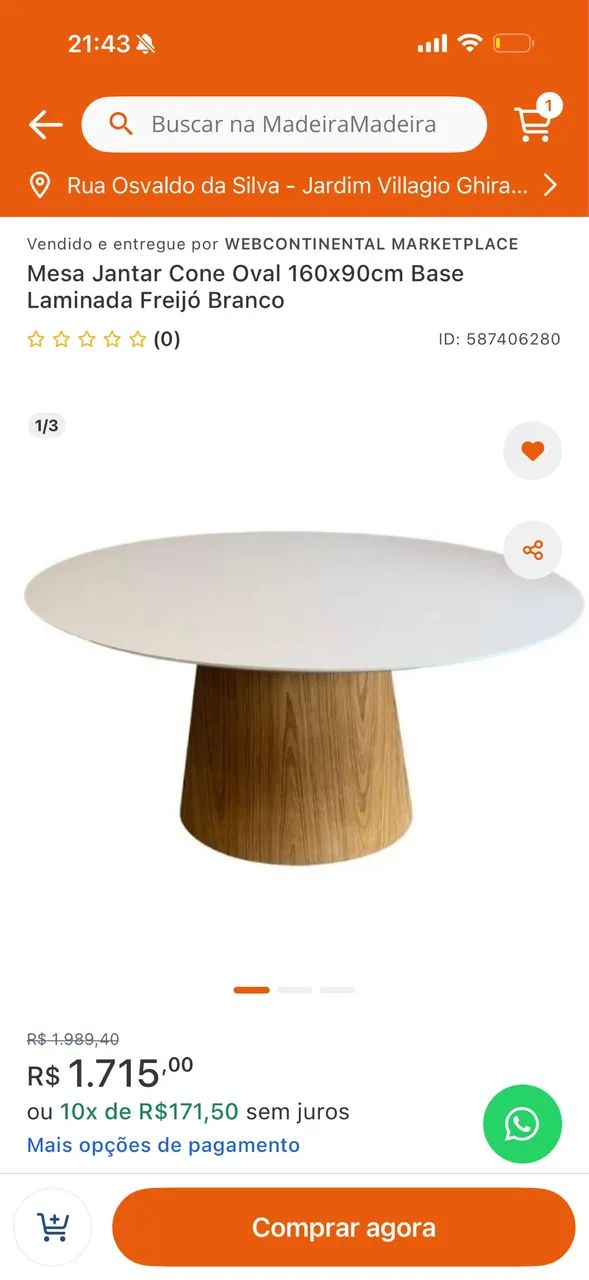Add the table to favorites with the heart
Screen dimensions: 589x1280
tap(532, 451)
